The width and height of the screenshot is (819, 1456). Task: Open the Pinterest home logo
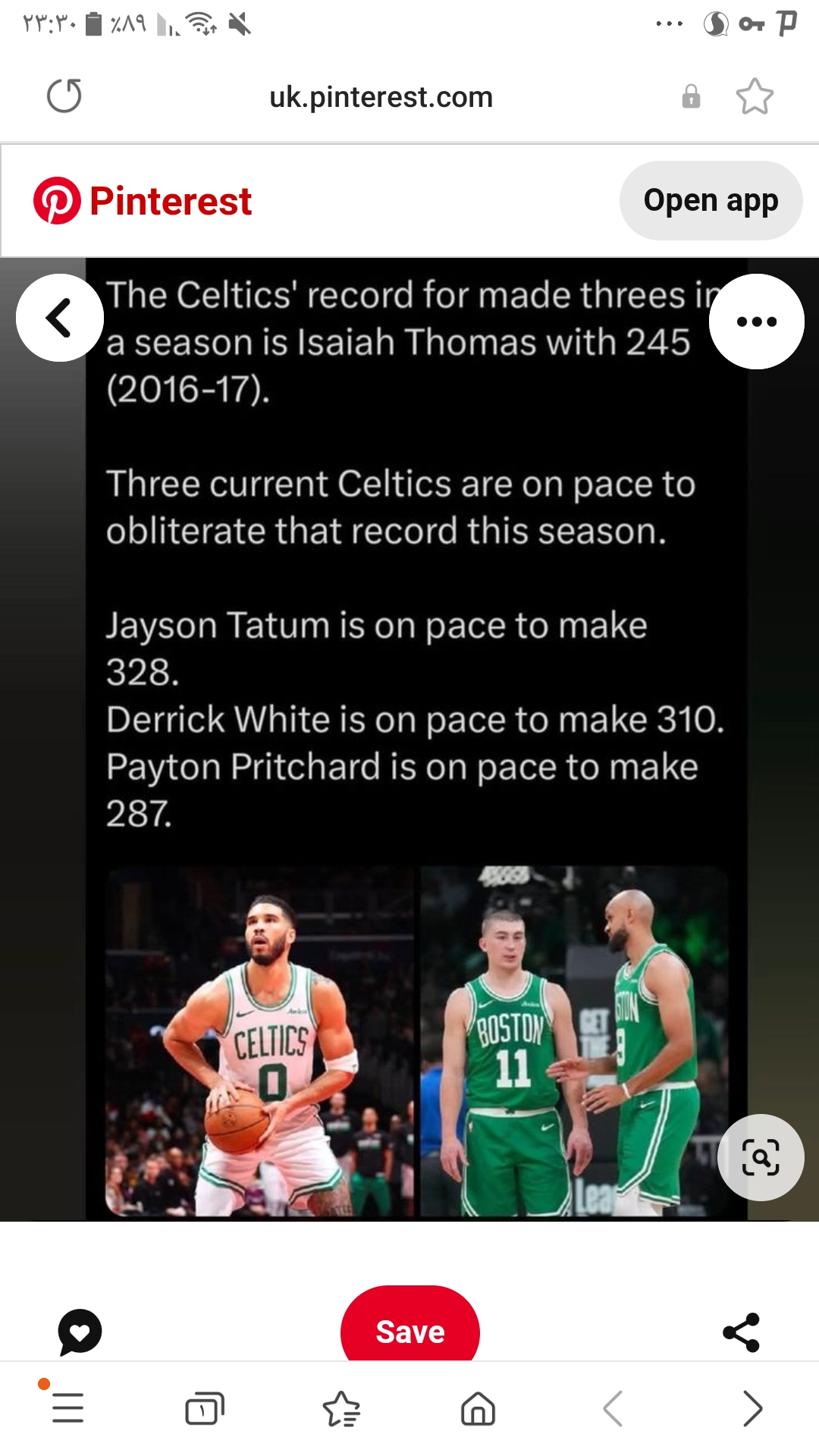(143, 201)
